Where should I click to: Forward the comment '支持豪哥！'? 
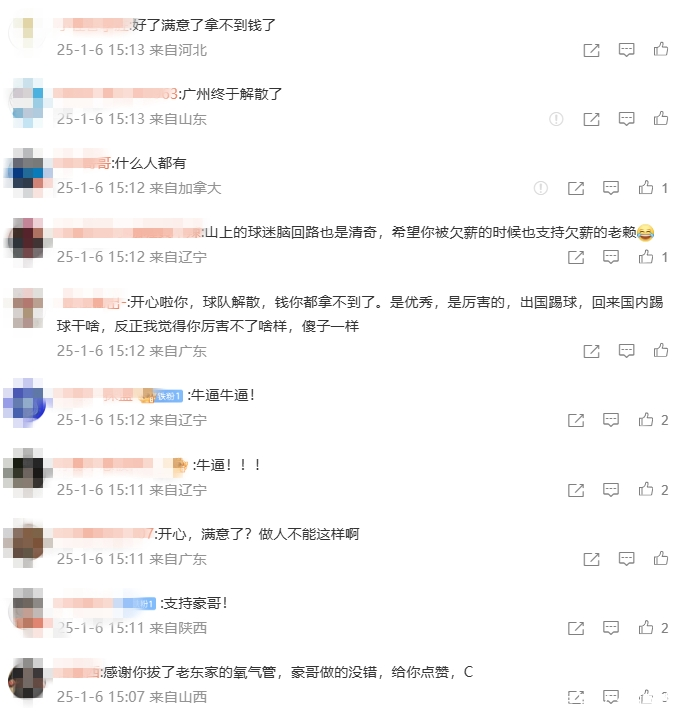576,628
